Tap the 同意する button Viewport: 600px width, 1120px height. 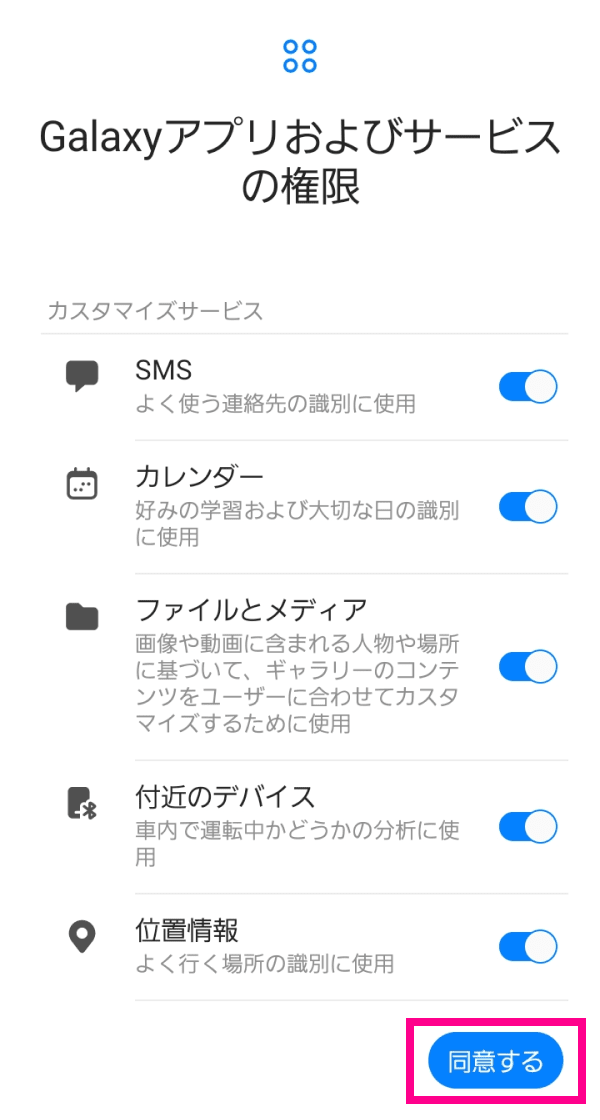tap(496, 1062)
